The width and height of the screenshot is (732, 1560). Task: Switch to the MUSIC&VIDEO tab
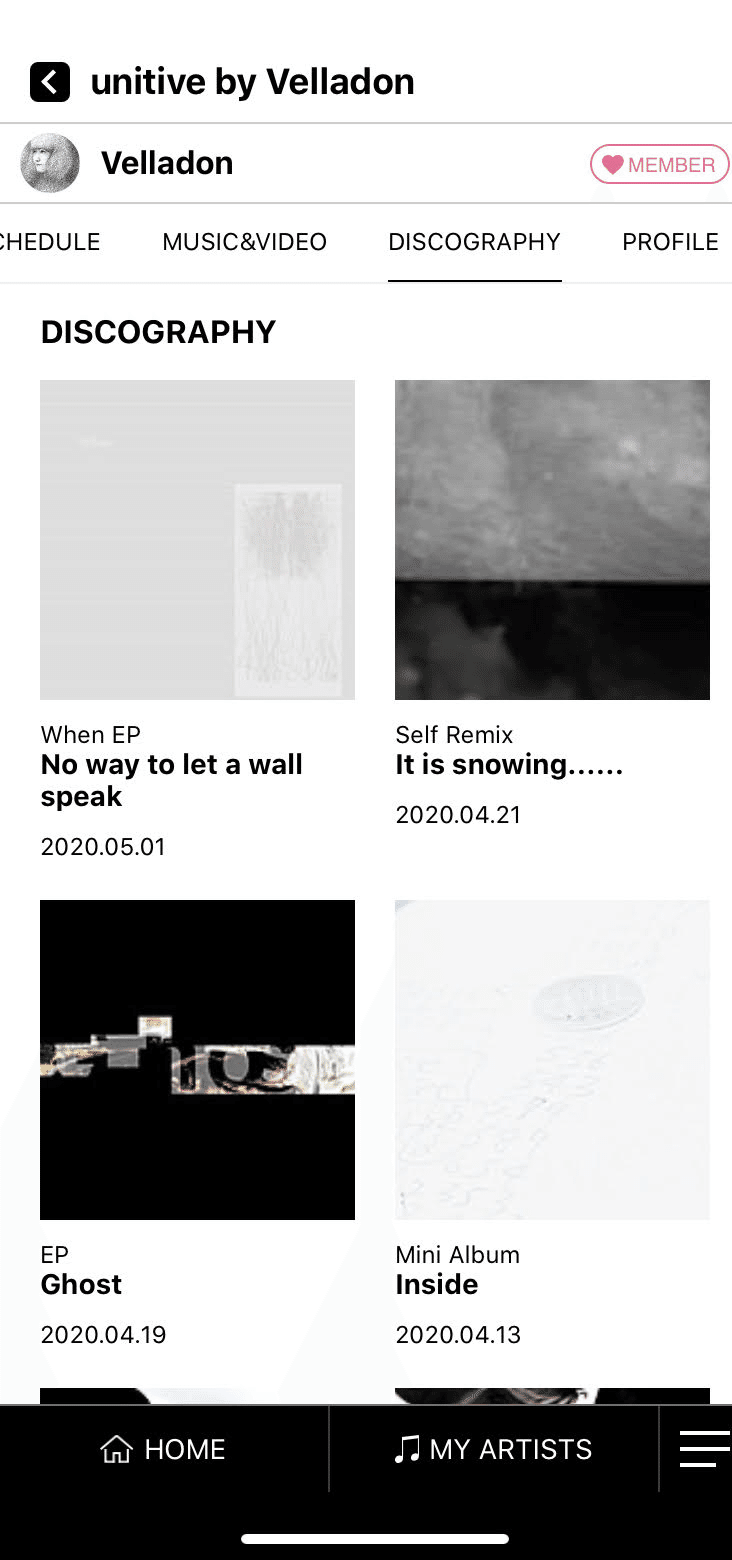click(244, 242)
